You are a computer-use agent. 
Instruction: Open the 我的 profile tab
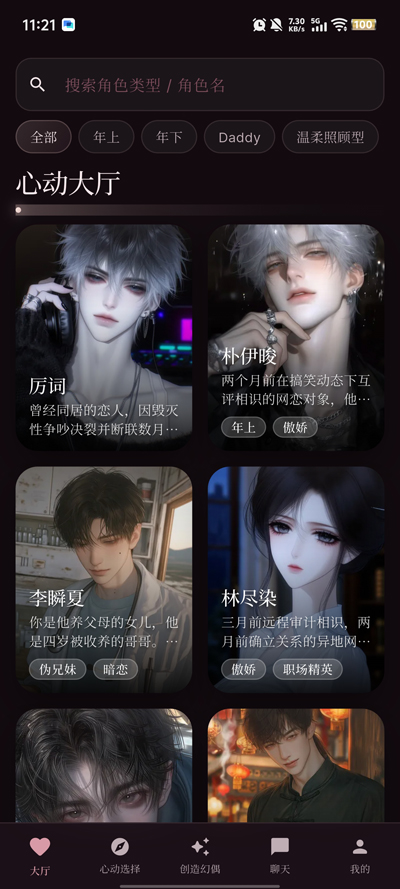[360, 856]
